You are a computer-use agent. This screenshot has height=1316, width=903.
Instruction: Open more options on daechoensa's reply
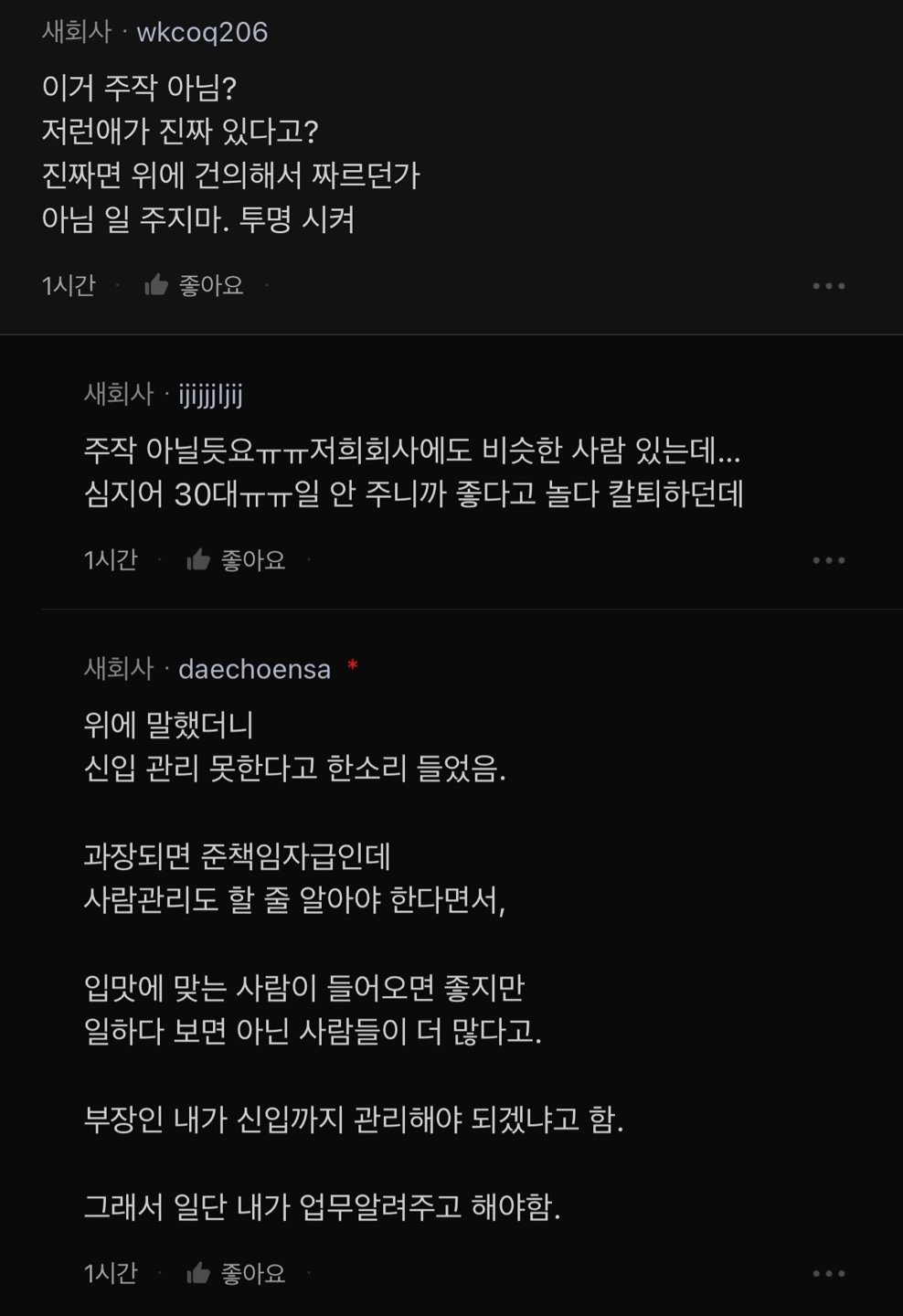tap(828, 1273)
